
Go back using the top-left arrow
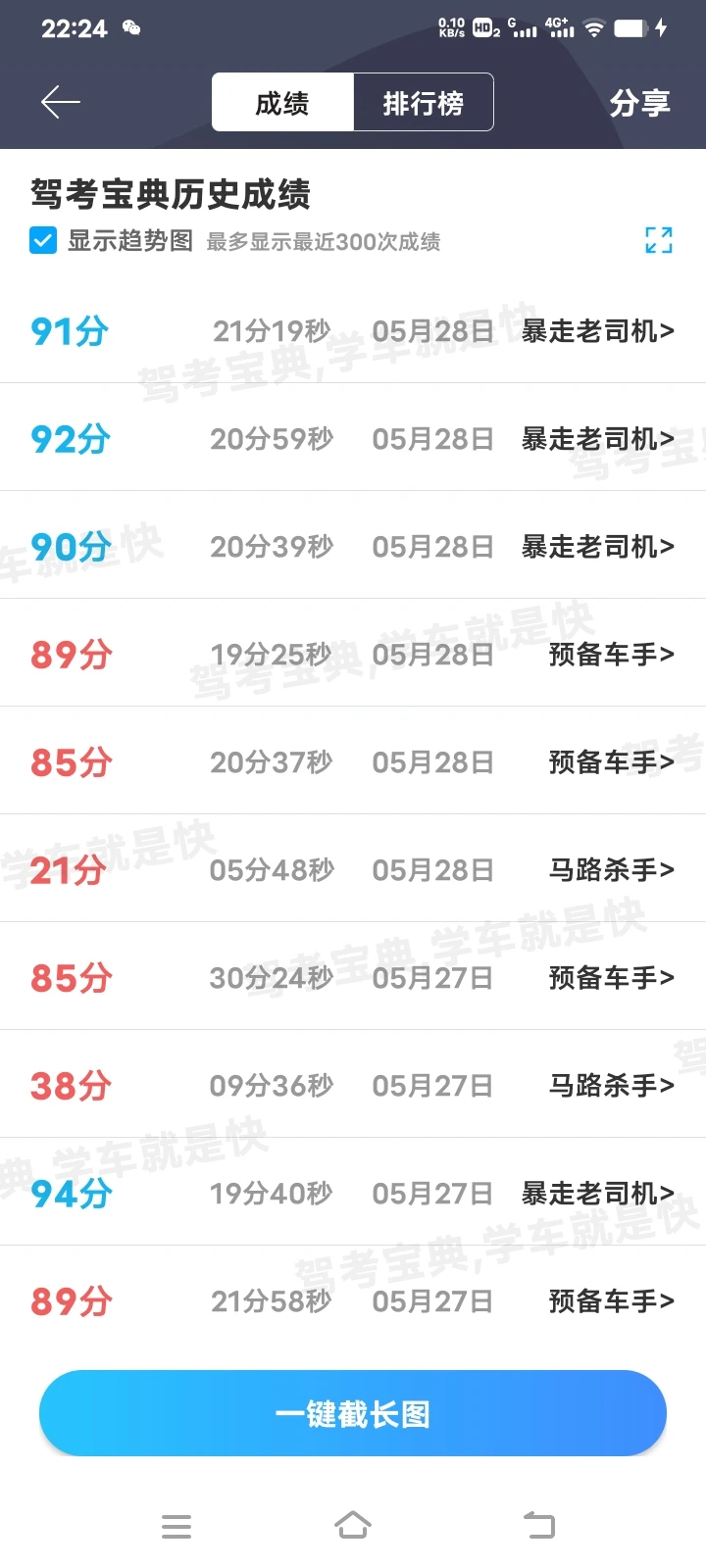60,102
